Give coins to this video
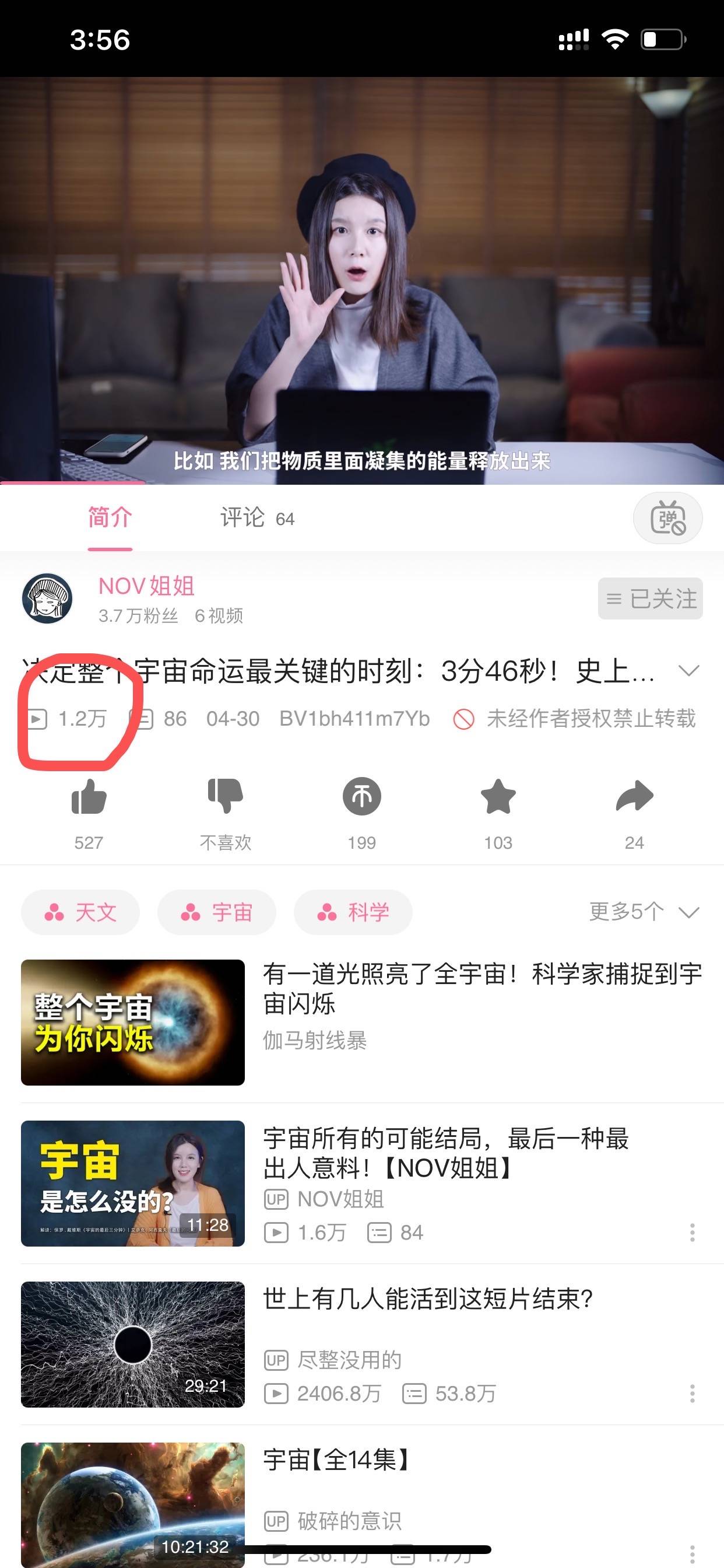This screenshot has width=724, height=1568. click(x=361, y=797)
